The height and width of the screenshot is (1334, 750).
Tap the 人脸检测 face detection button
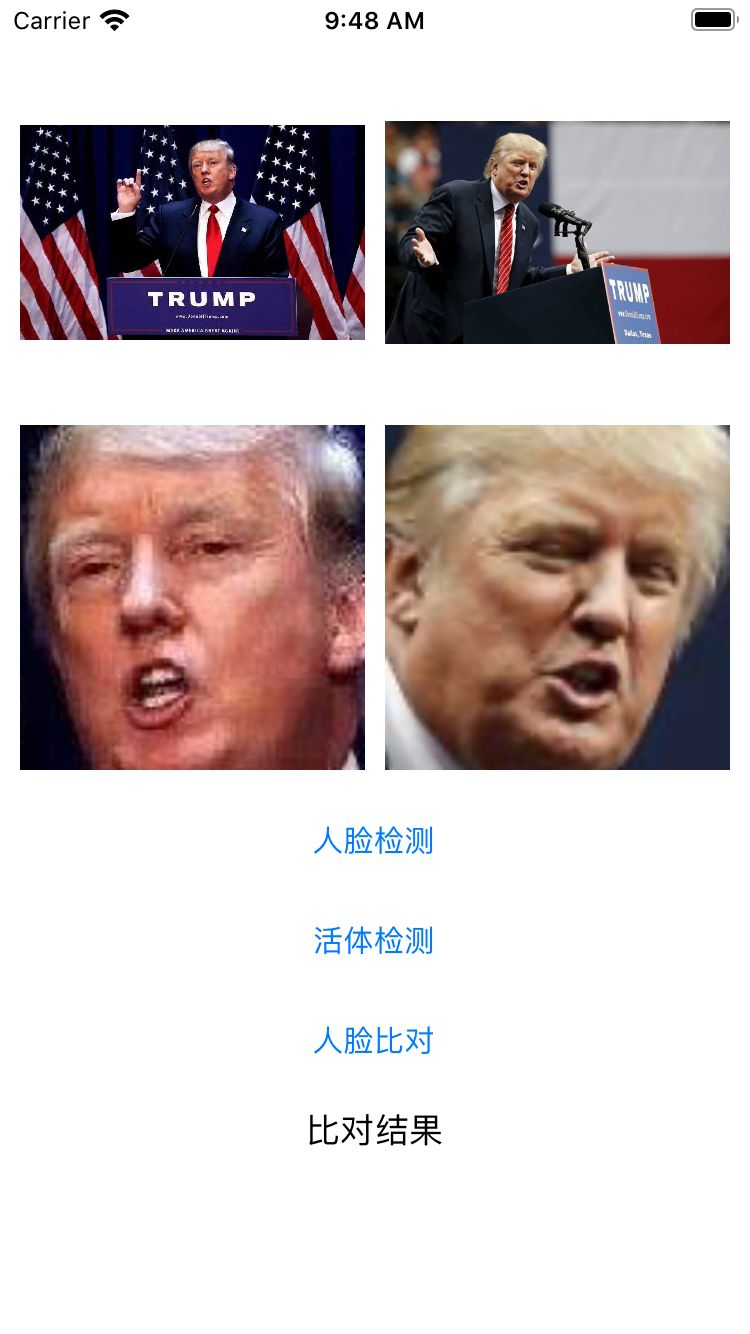pos(373,841)
